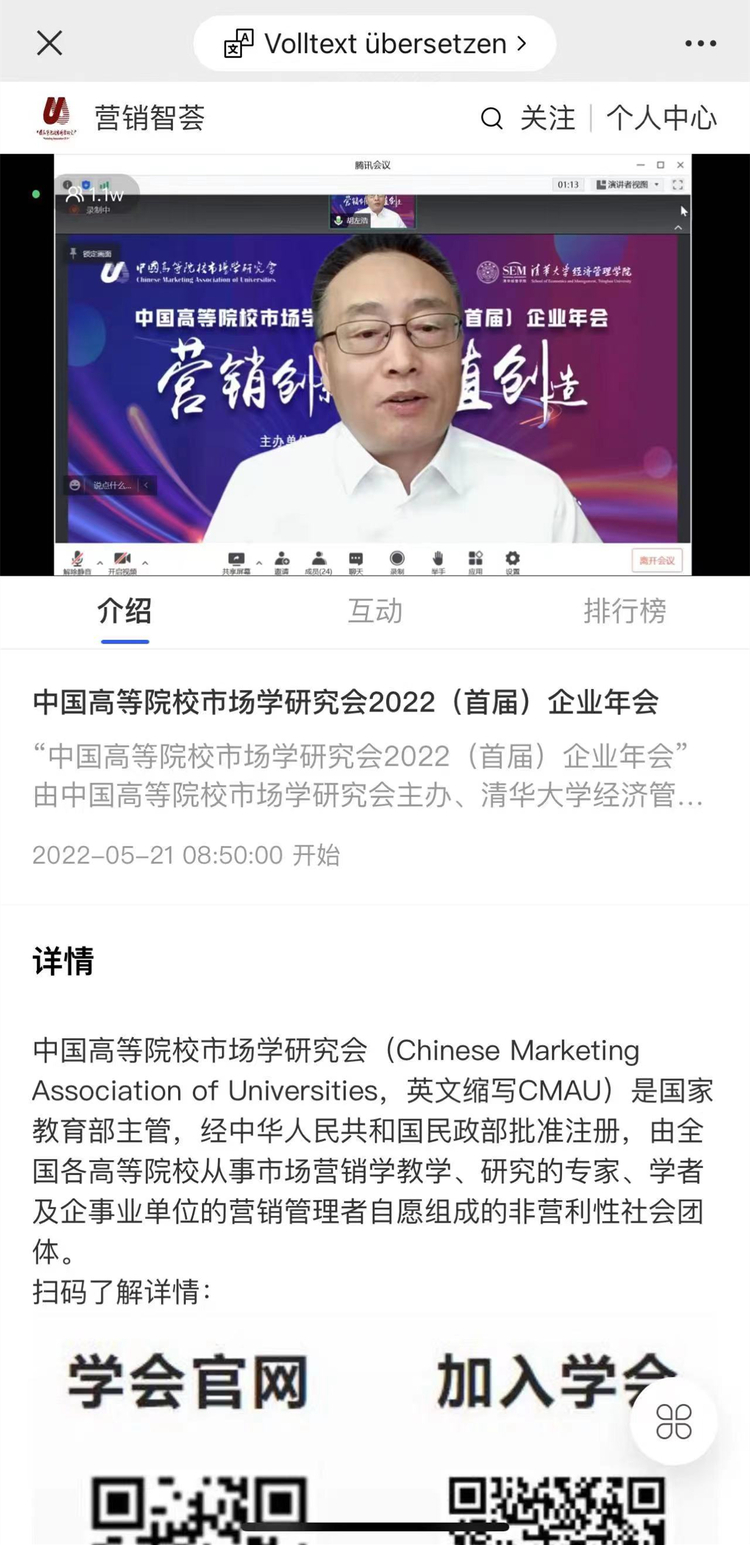The height and width of the screenshot is (1545, 750).
Task: Open the search magnifier icon
Action: pos(491,118)
